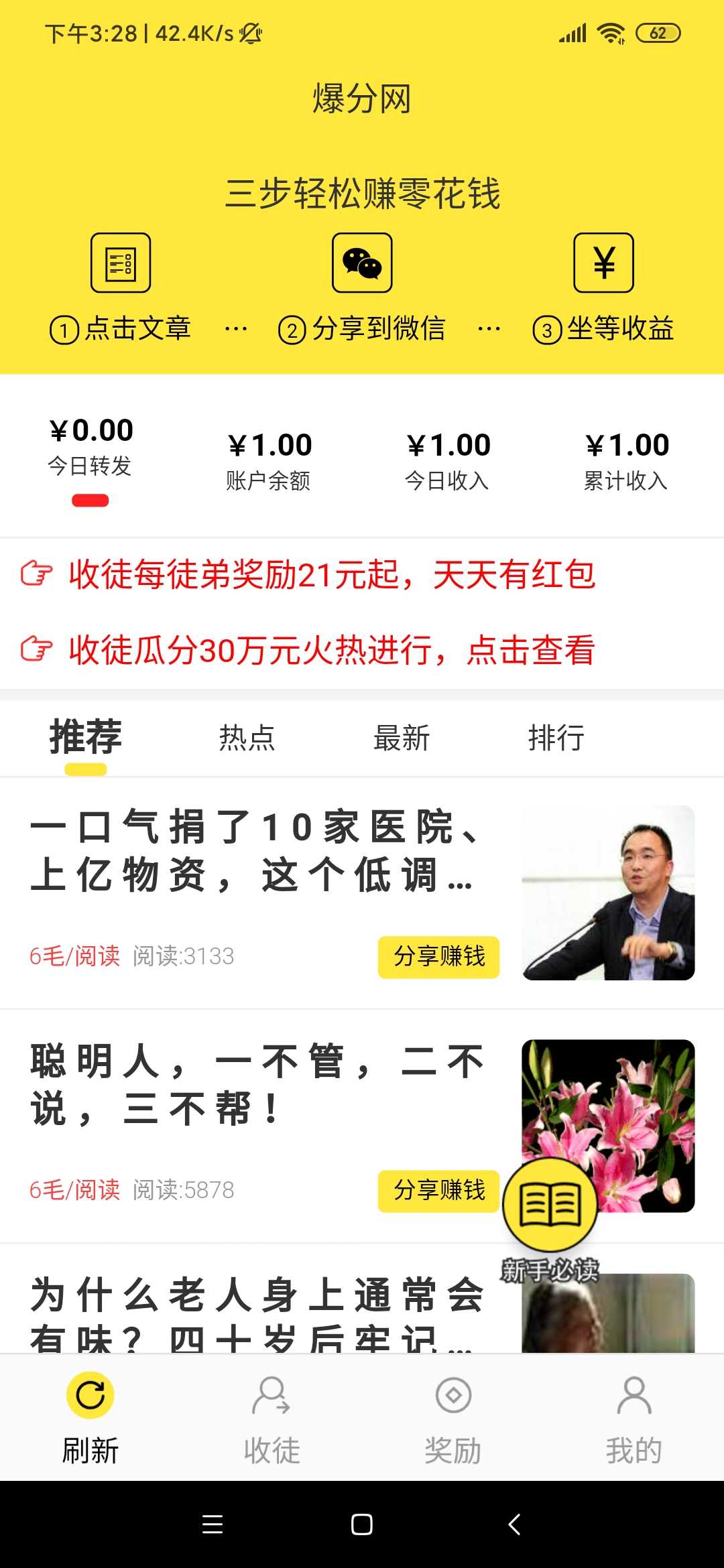
Task: Tap 分享赚钱 on the 聪明人 article
Action: click(x=439, y=1190)
